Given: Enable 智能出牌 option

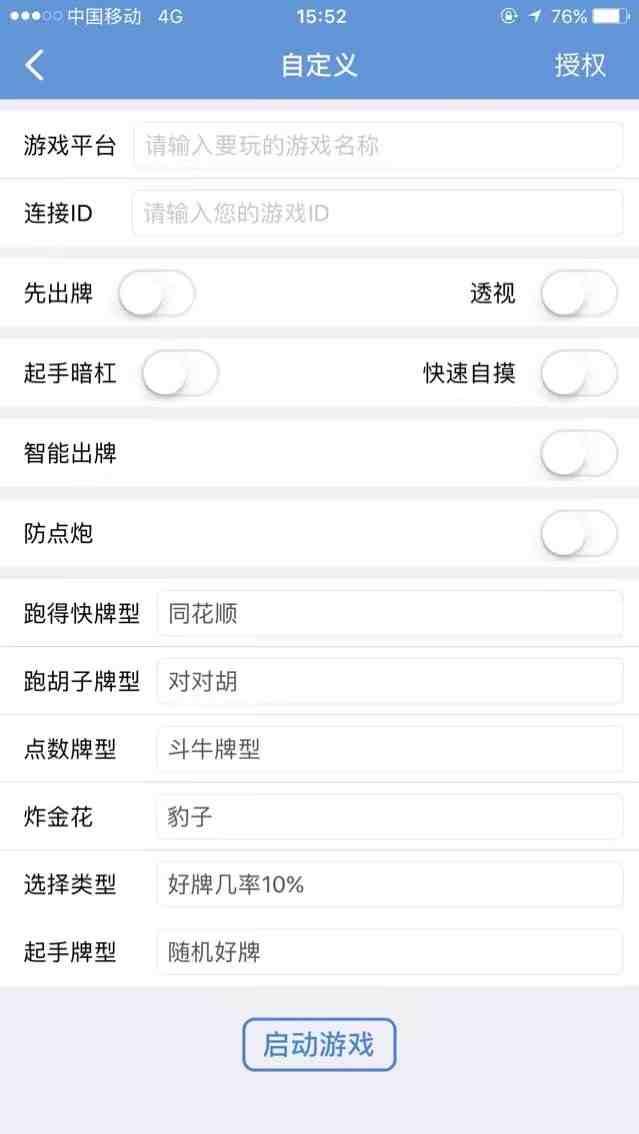Looking at the screenshot, I should [x=579, y=453].
